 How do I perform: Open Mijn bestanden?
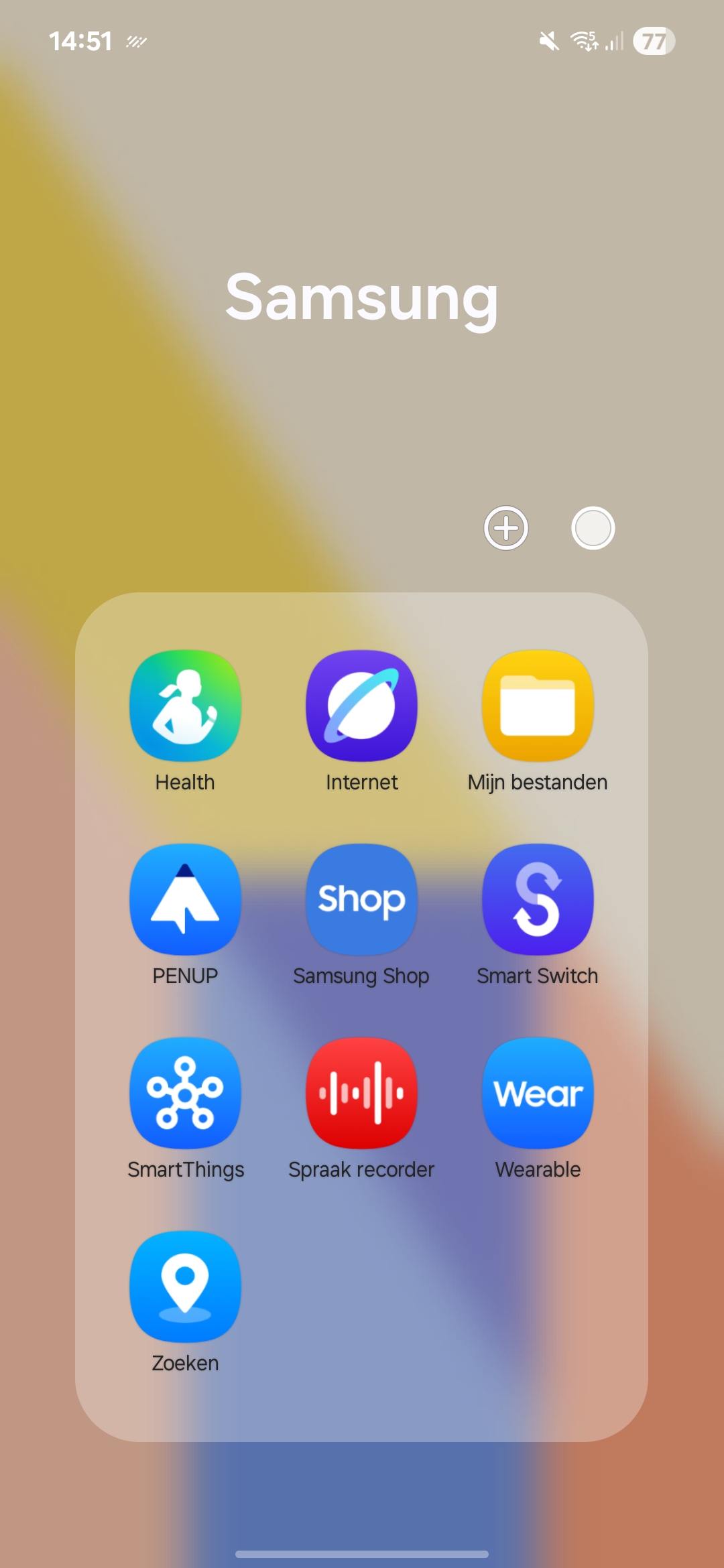coord(538,706)
